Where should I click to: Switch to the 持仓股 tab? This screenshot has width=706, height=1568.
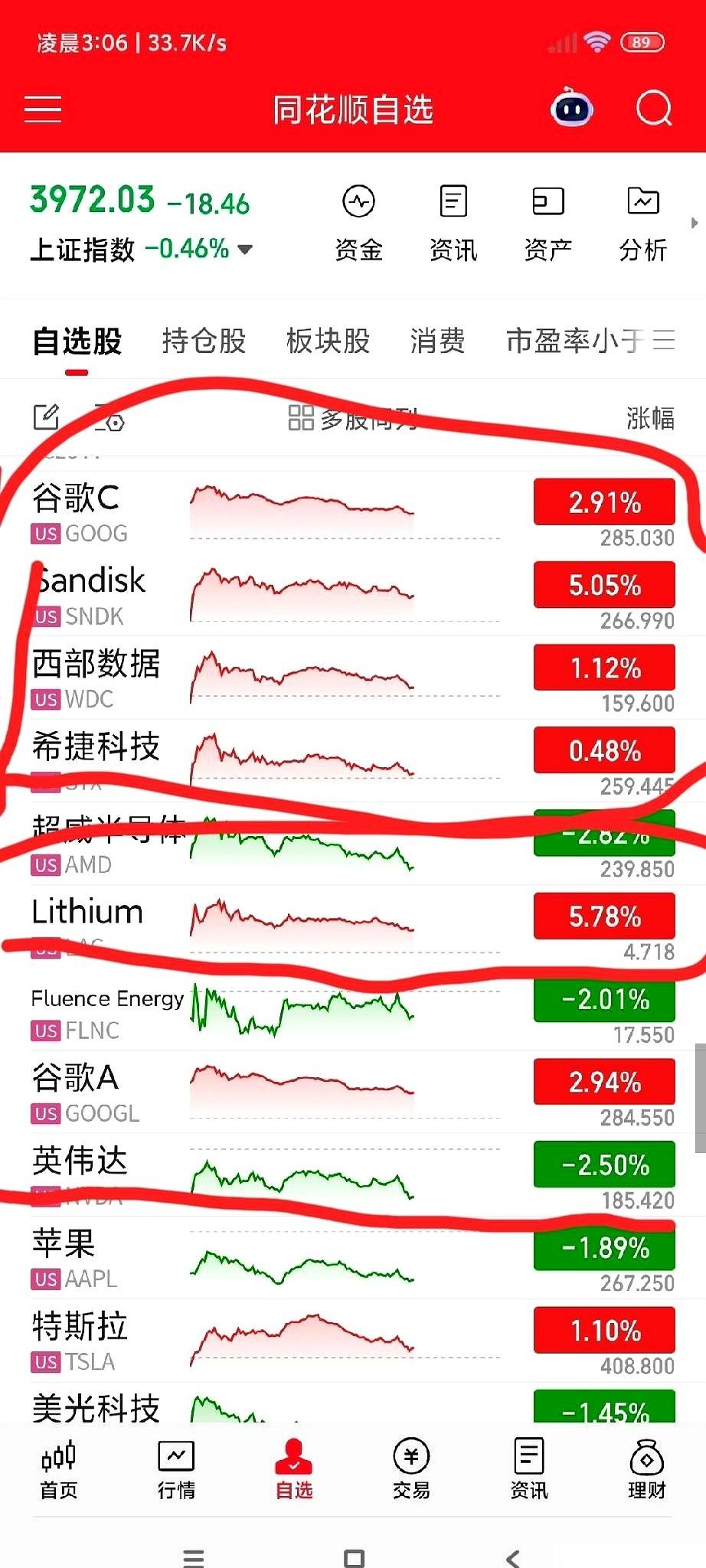click(202, 341)
